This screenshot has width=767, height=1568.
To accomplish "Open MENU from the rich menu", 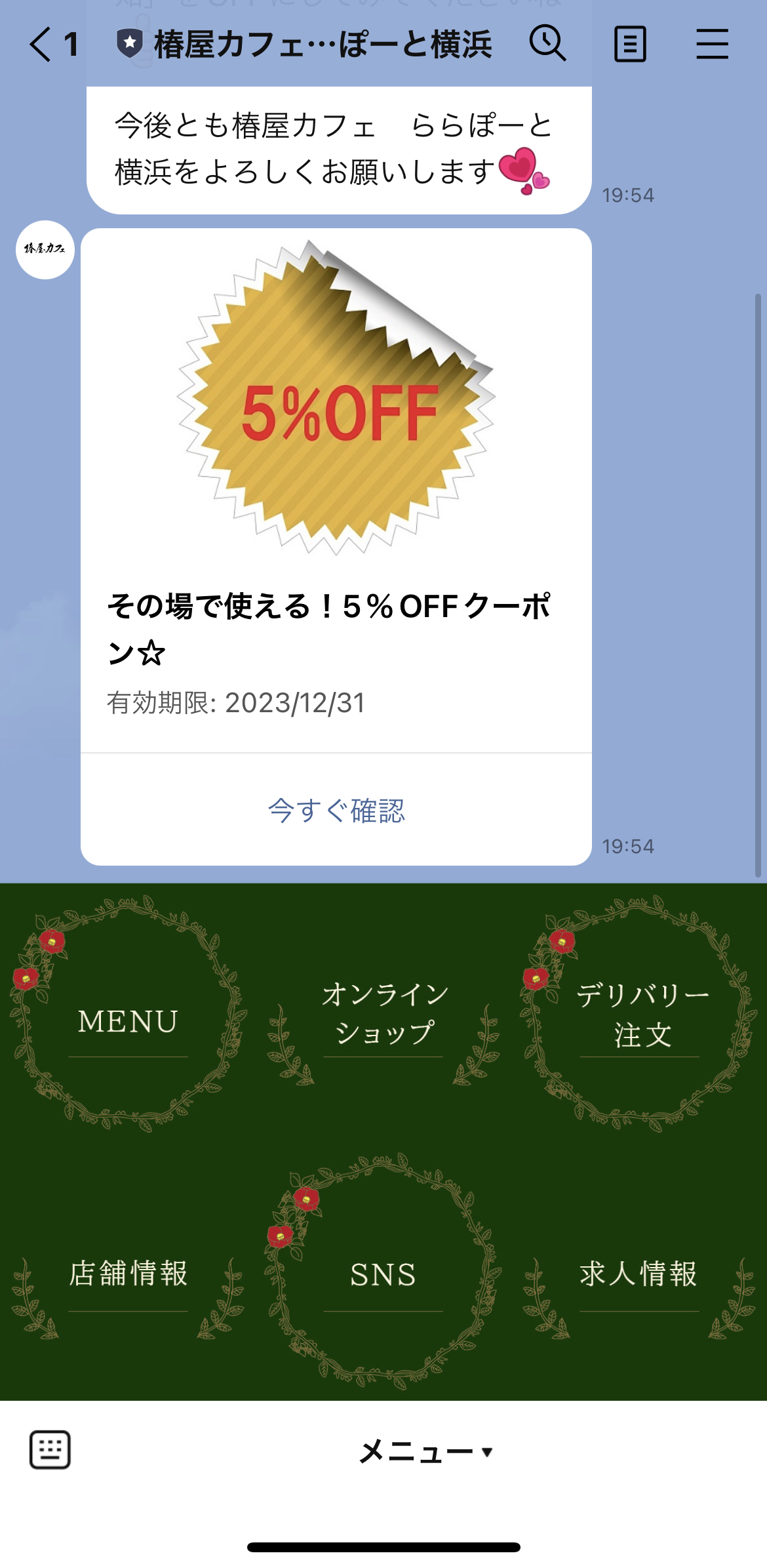I will [x=127, y=1020].
